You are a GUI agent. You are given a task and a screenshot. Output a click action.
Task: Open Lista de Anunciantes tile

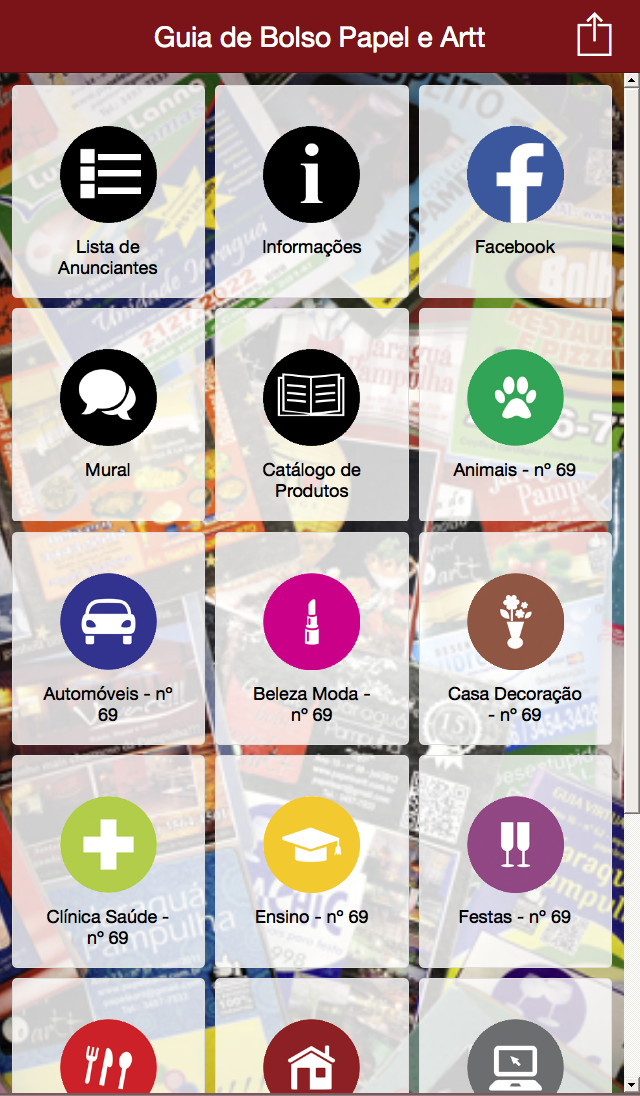[108, 192]
